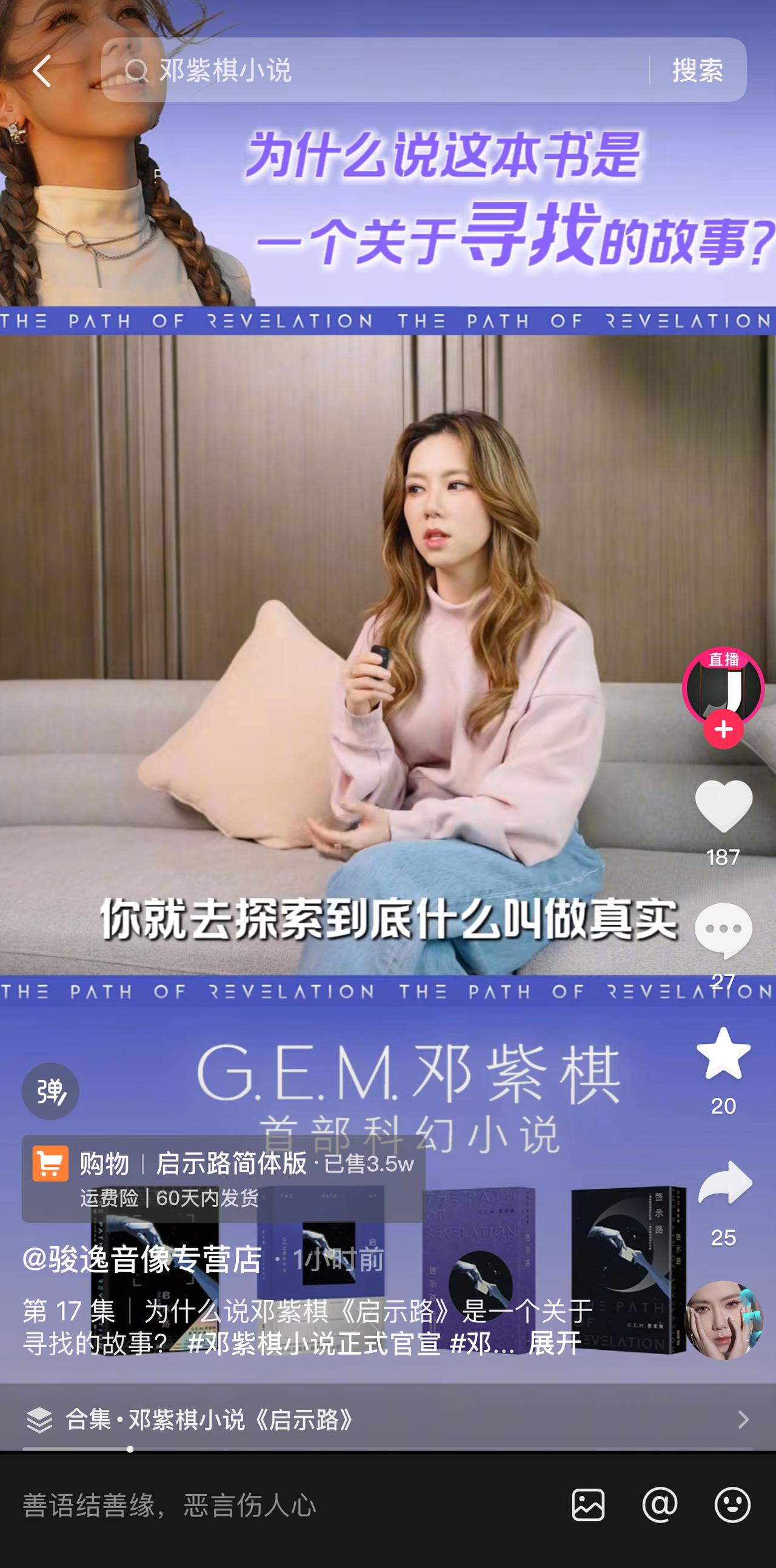Open the creator's live stream avatar

[x=723, y=686]
